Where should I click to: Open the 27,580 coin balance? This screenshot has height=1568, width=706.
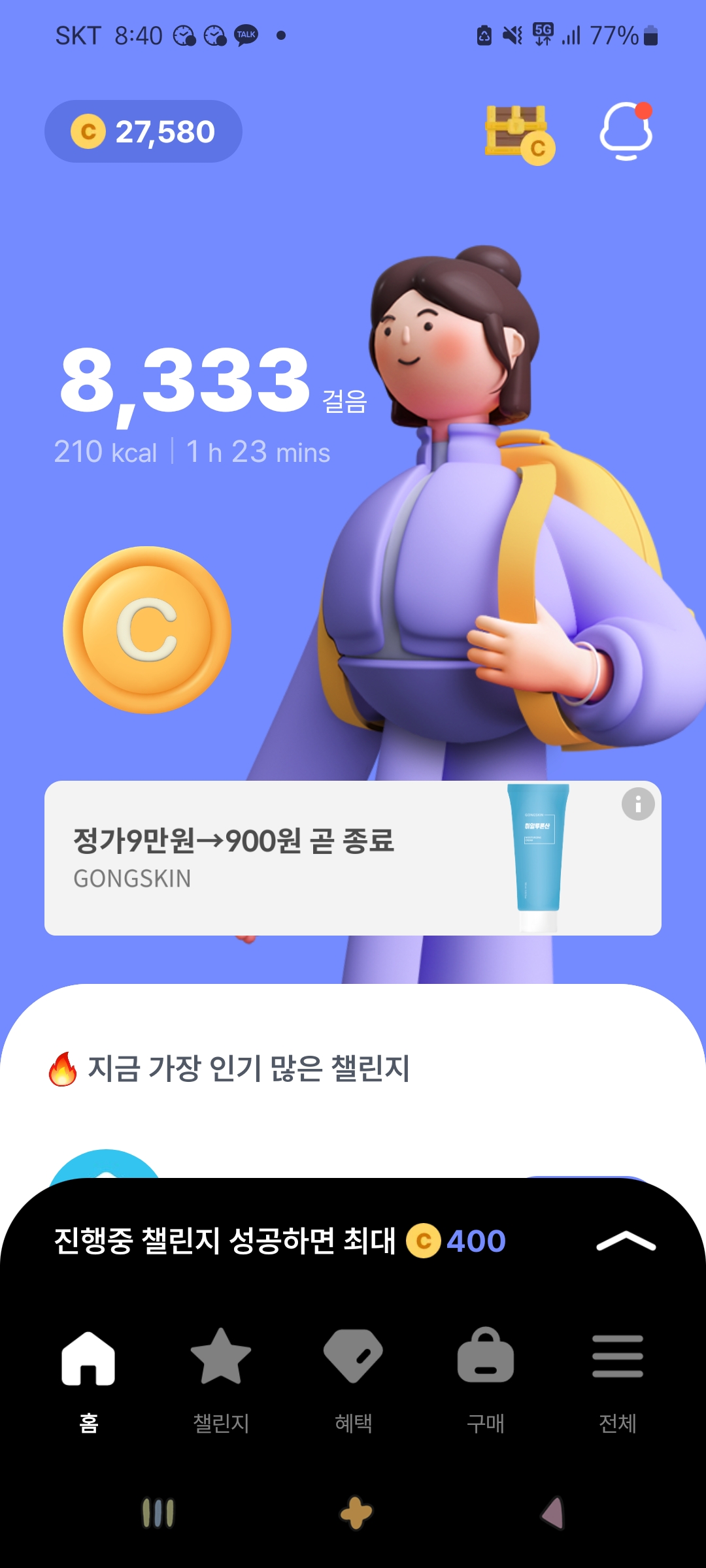pyautogui.click(x=143, y=131)
